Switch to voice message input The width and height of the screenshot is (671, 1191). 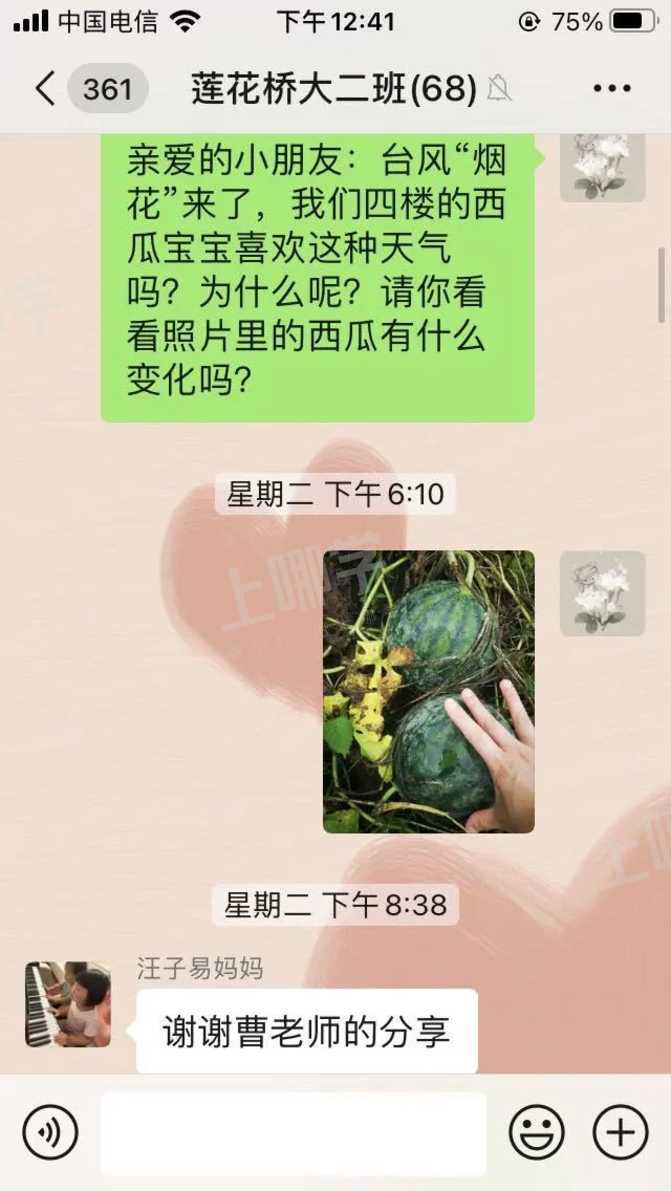pos(49,1133)
